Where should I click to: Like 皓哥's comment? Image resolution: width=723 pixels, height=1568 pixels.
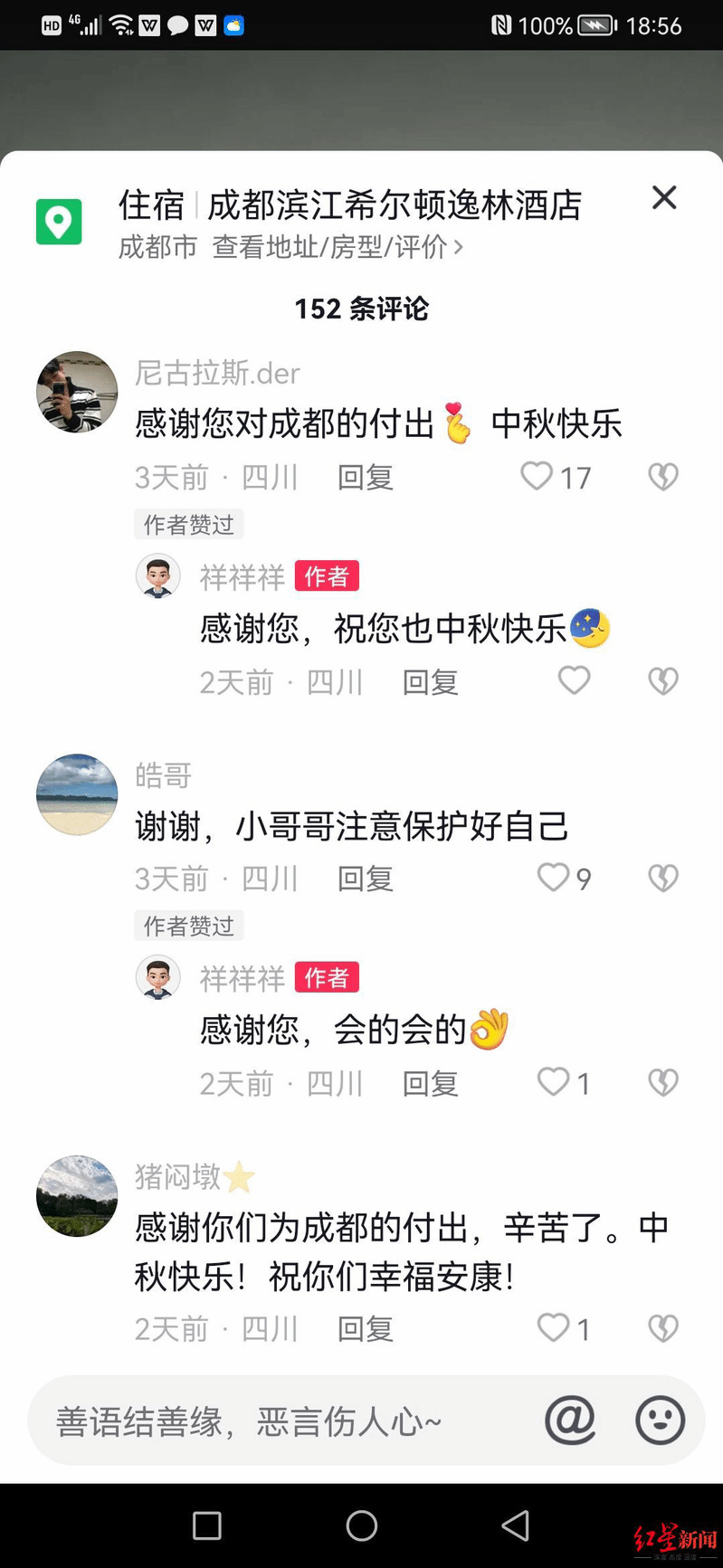(553, 878)
